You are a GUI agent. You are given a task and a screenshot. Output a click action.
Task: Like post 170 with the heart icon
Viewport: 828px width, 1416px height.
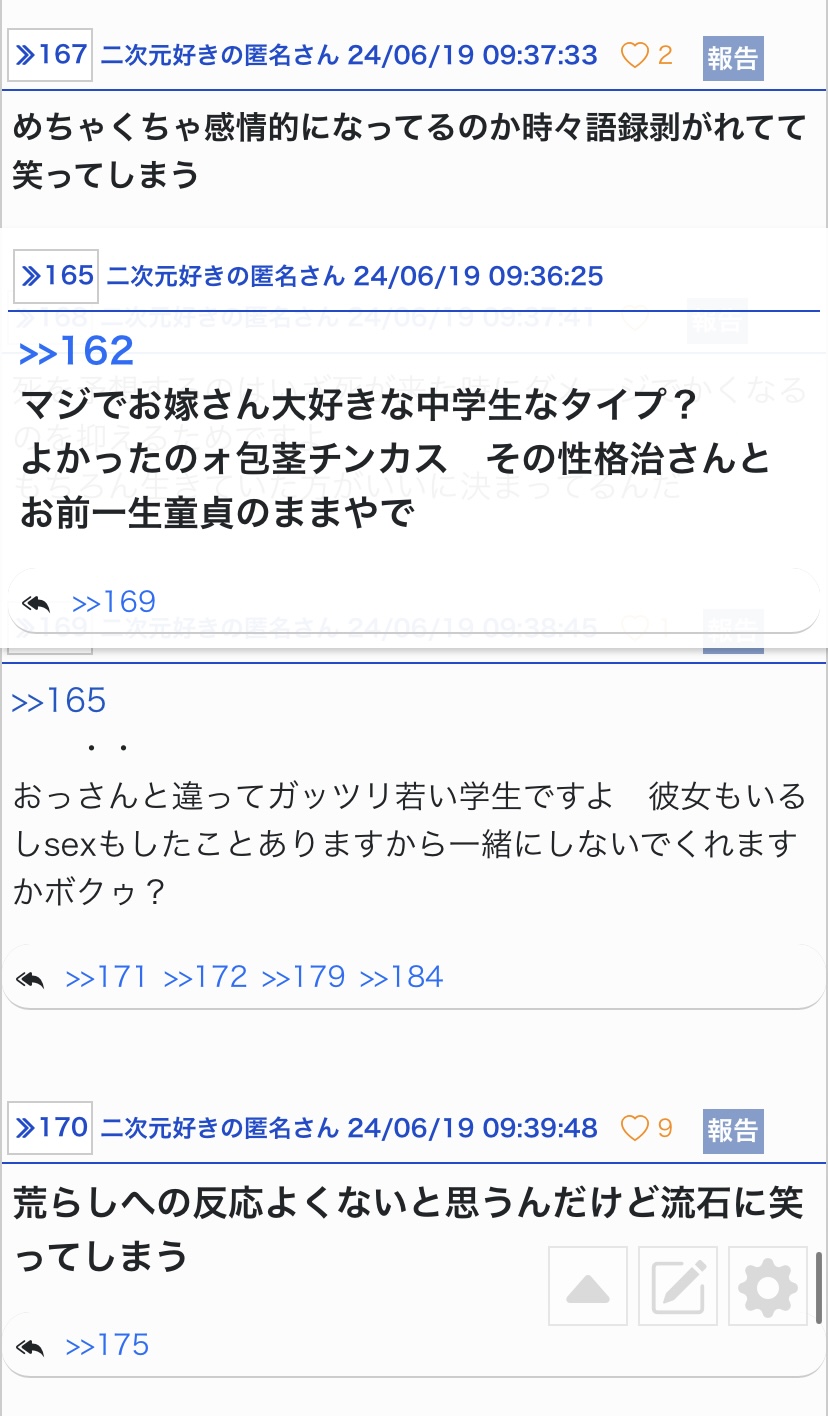point(635,1129)
